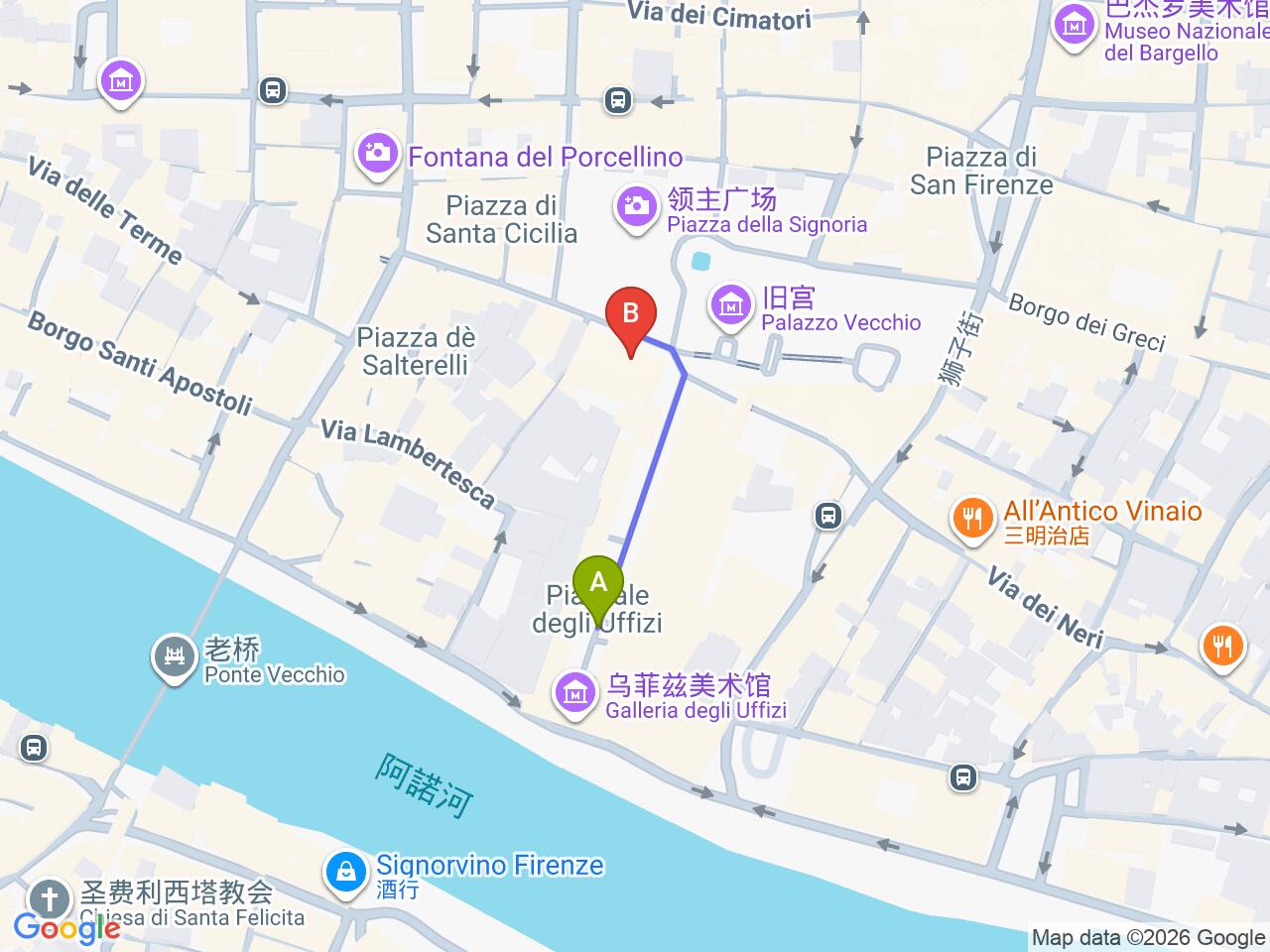Select the Museo Nazionale del Bargello pin
This screenshot has width=1270, height=952.
tap(1074, 24)
